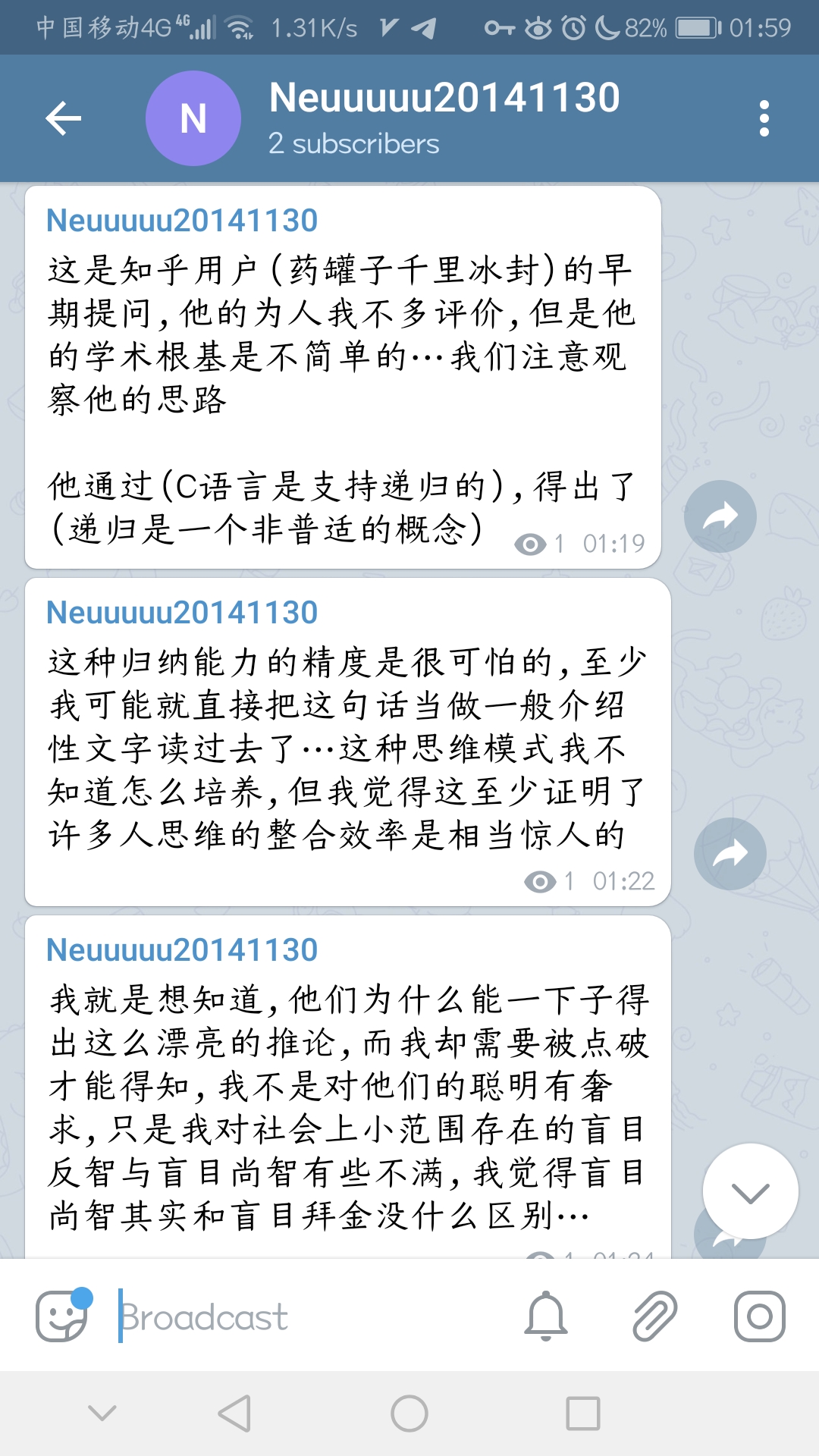Open the recent apps overview
Screen dimensions: 819x1456
[582, 1414]
